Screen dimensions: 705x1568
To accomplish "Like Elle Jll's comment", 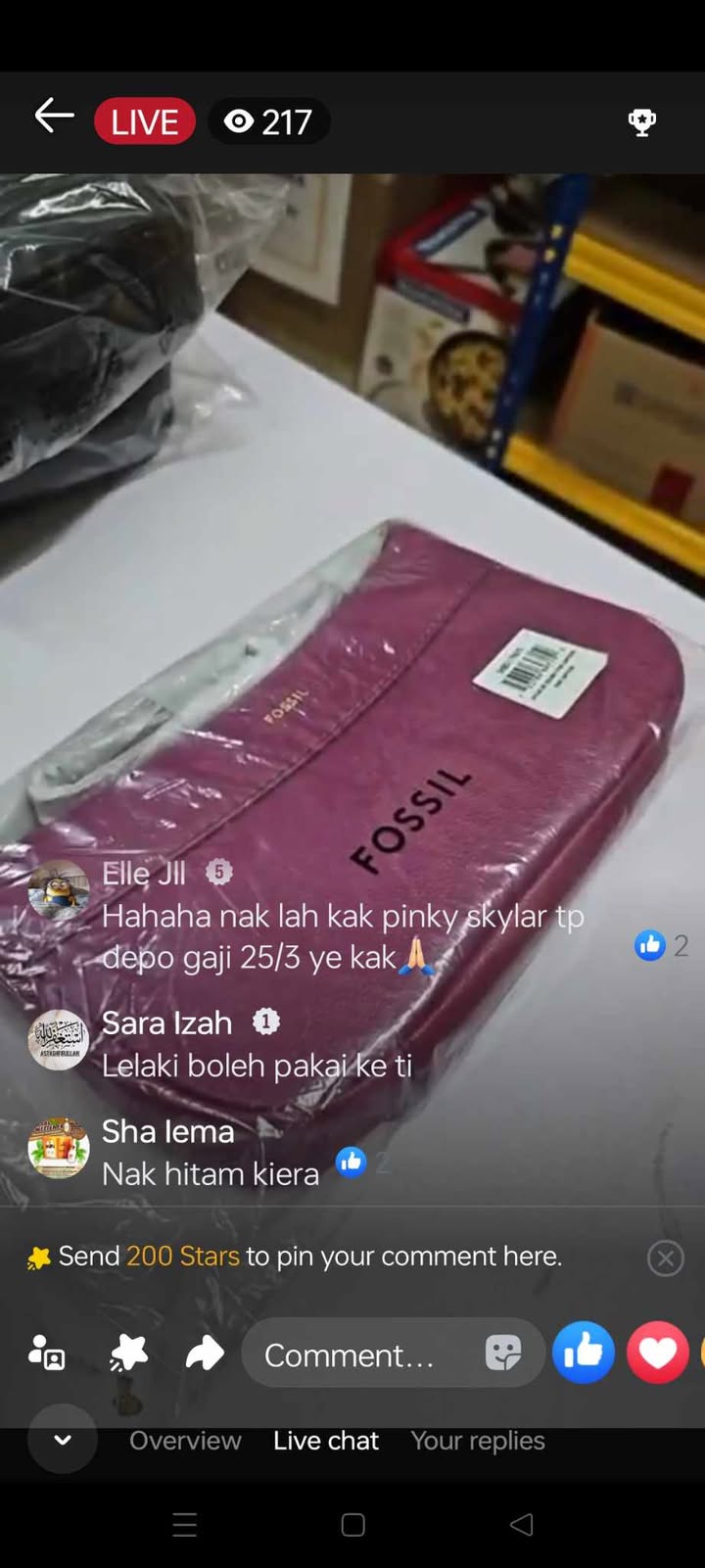I will 650,944.
